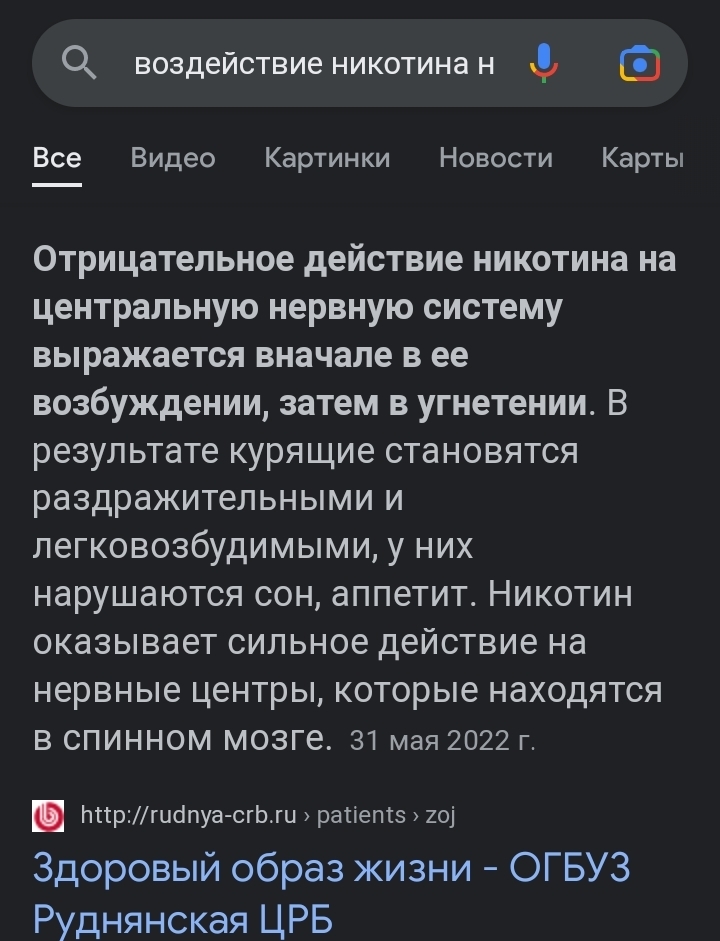Switch to the Карты tab
Viewport: 720px width, 941px height.
click(x=642, y=158)
